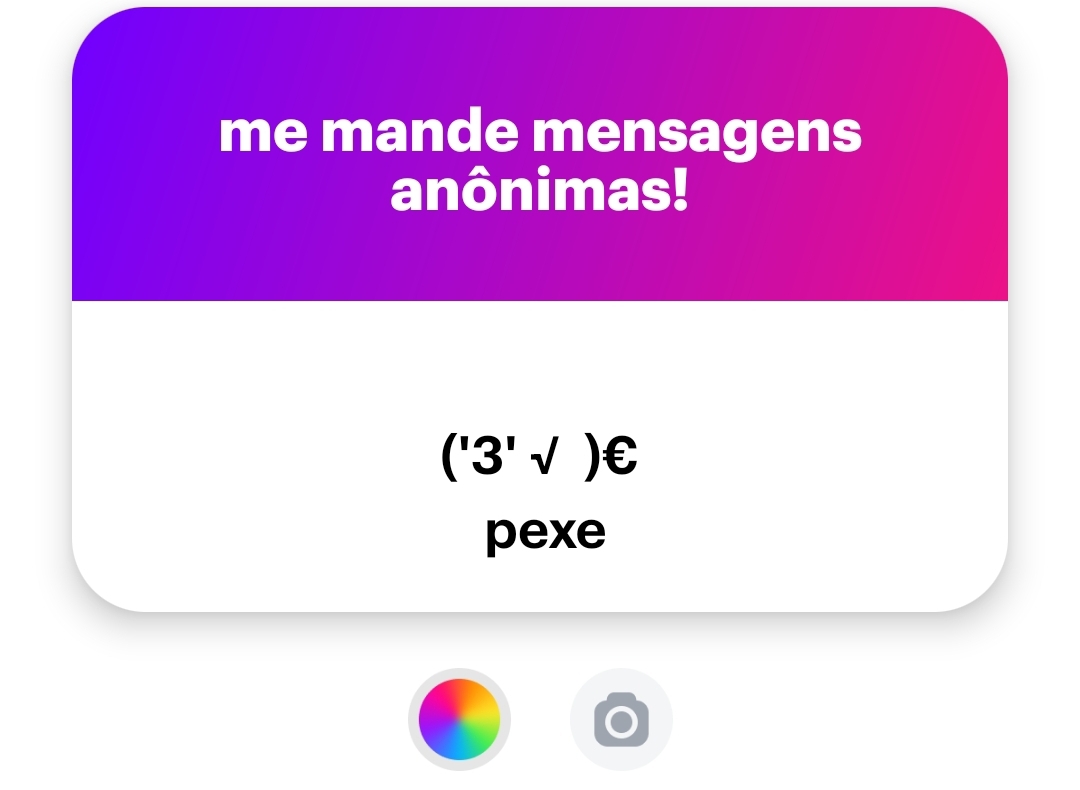The height and width of the screenshot is (790, 1080).
Task: Open the camera to add a photo
Action: coord(621,719)
